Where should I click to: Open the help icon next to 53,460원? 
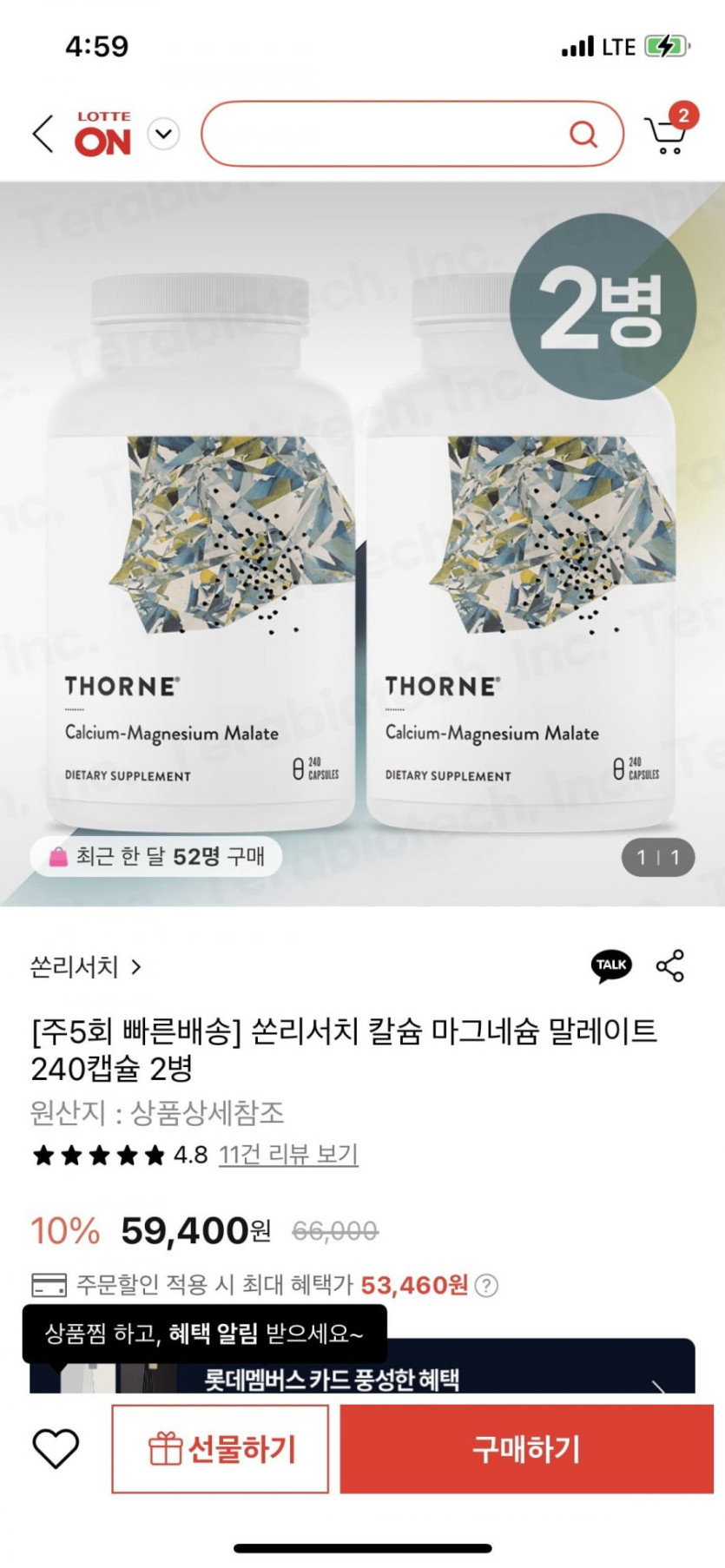pos(487,1286)
